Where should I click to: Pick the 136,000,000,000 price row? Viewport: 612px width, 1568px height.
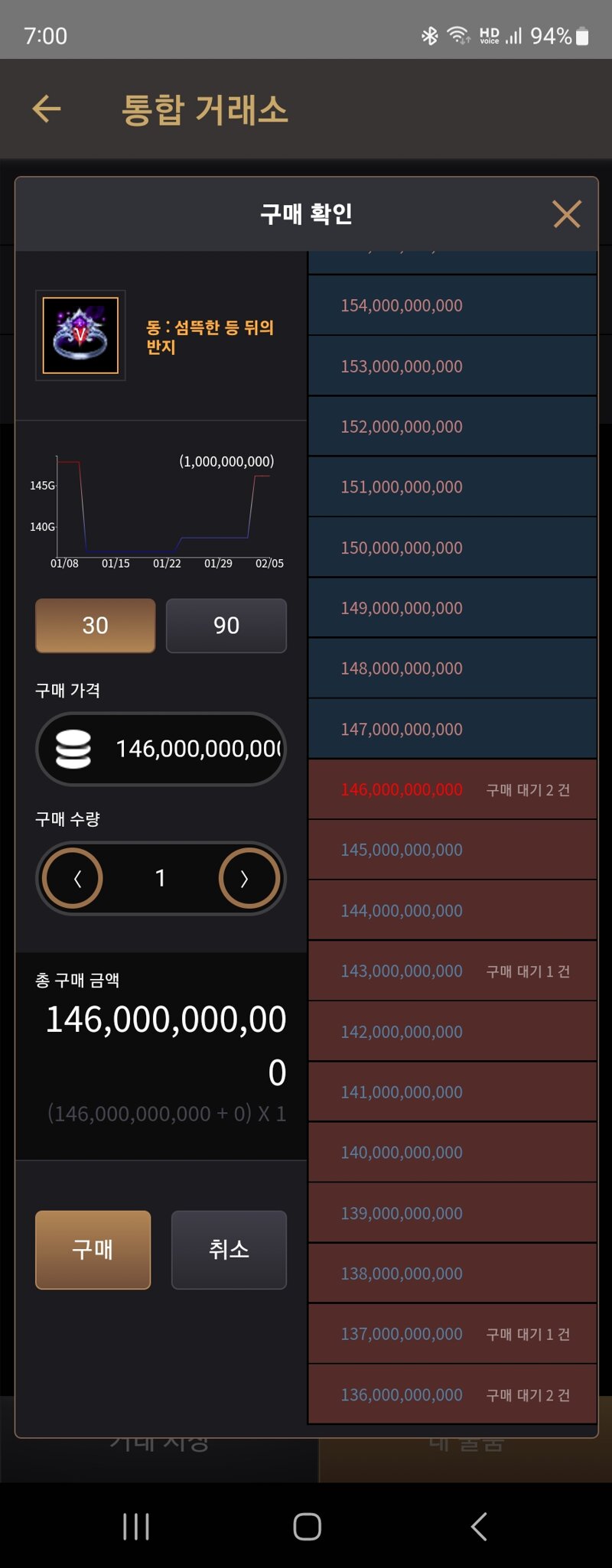[452, 1394]
